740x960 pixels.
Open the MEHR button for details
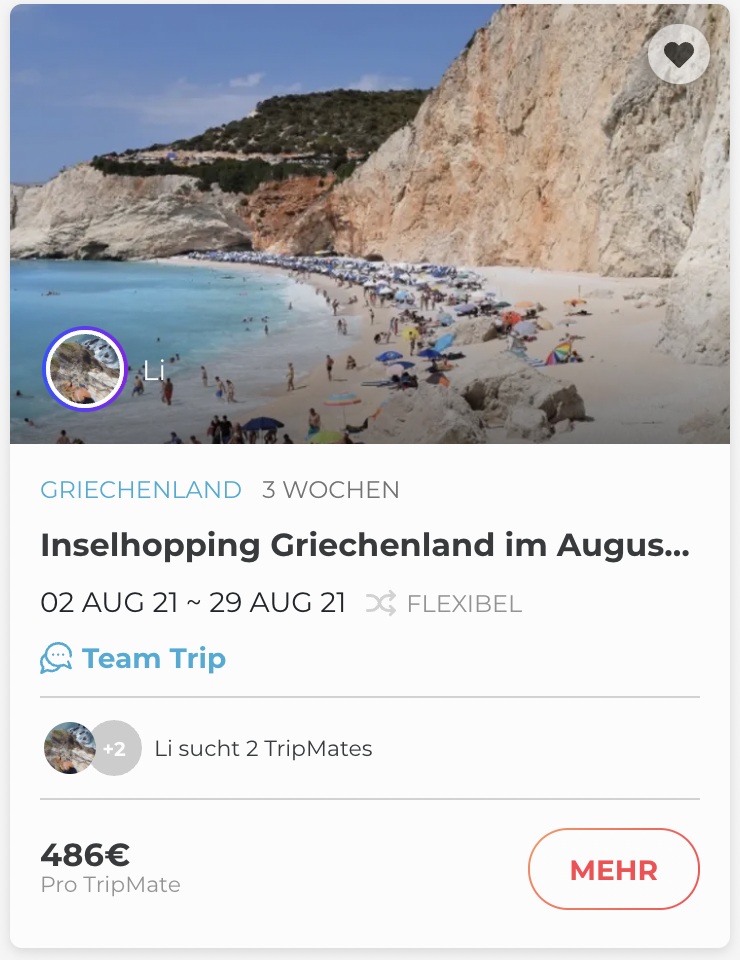coord(613,869)
